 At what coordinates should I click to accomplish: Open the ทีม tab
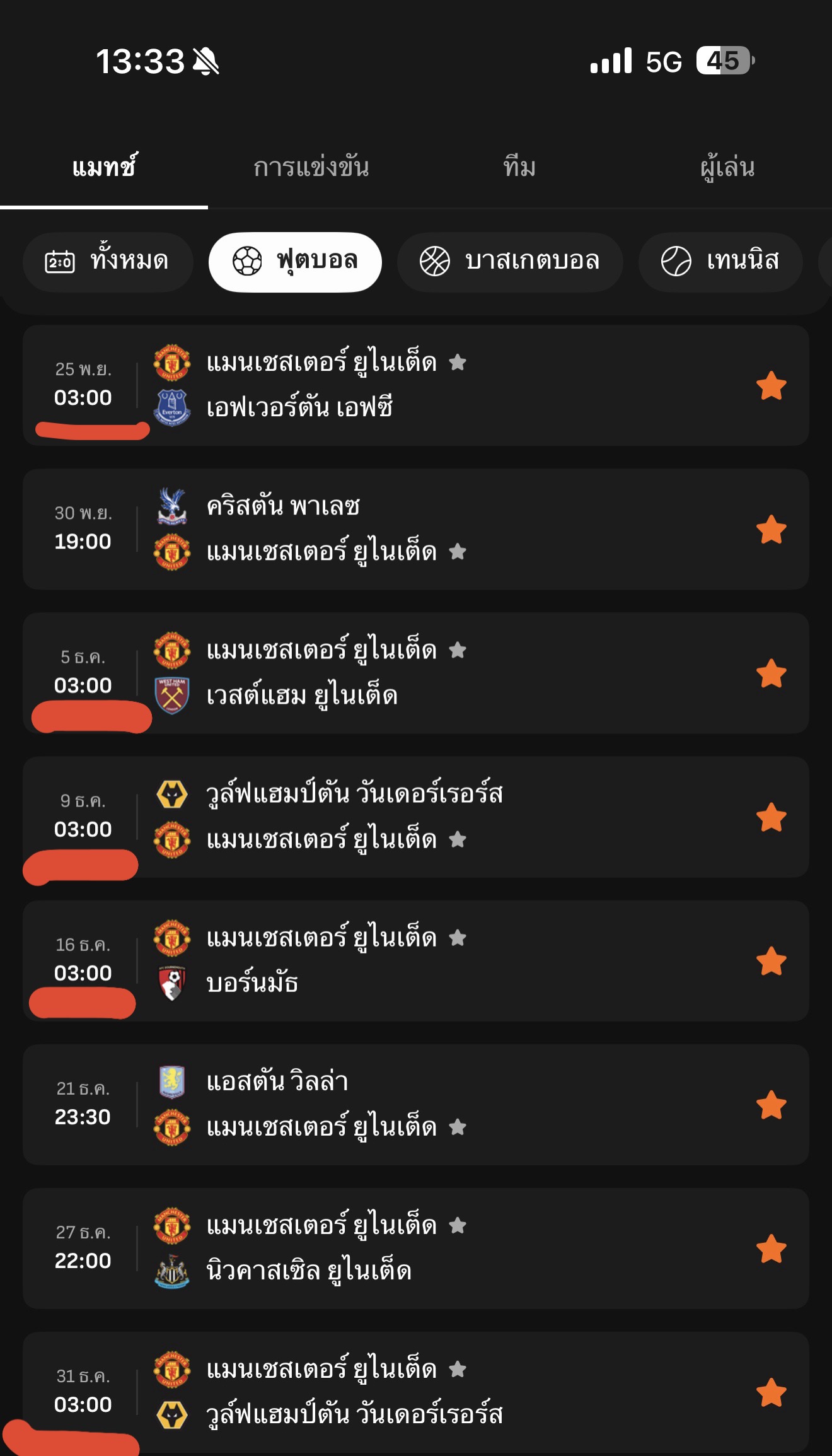519,168
